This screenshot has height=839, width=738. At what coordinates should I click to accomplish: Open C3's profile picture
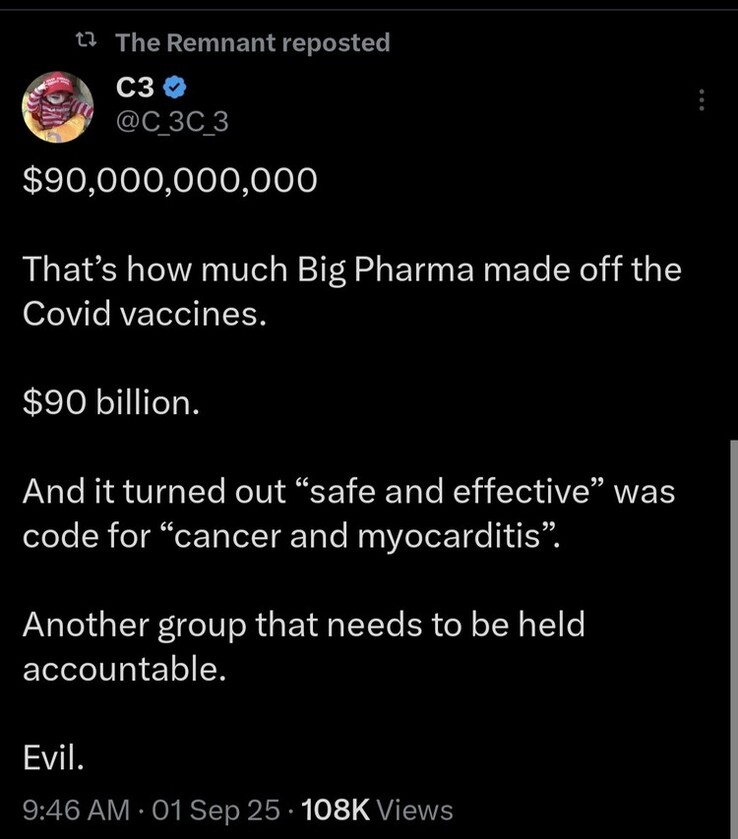point(58,107)
